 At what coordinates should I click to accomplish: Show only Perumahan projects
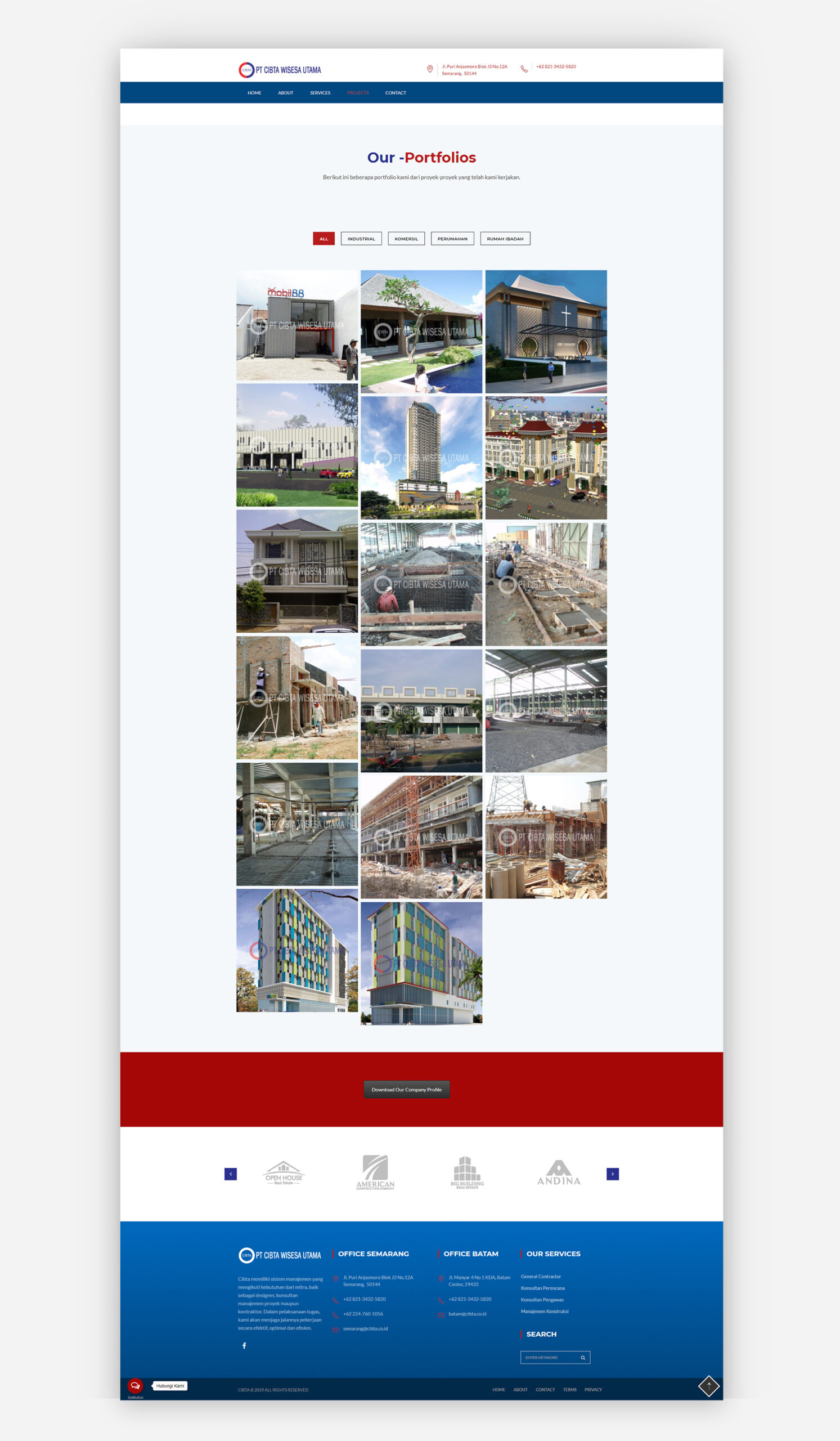point(452,239)
